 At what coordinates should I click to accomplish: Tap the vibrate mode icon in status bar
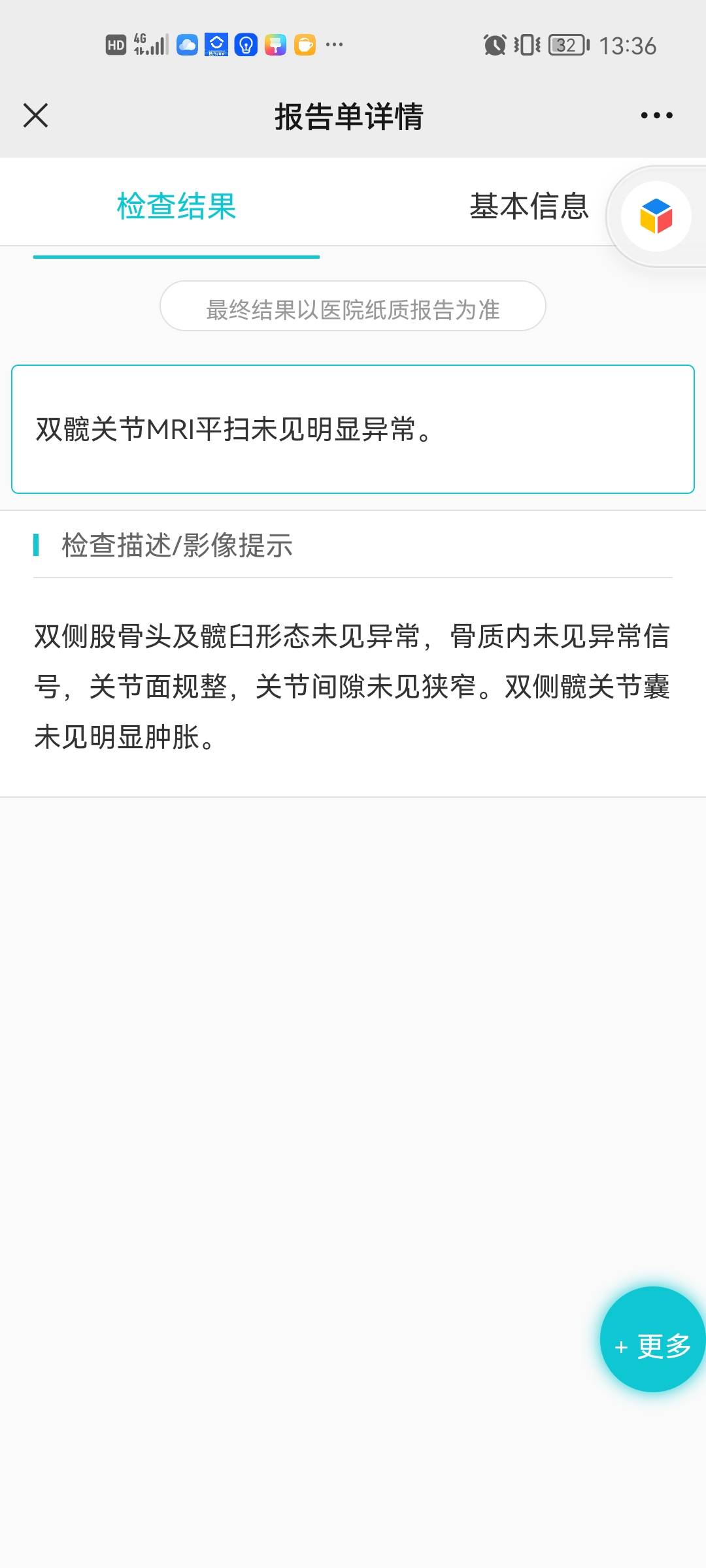[527, 44]
